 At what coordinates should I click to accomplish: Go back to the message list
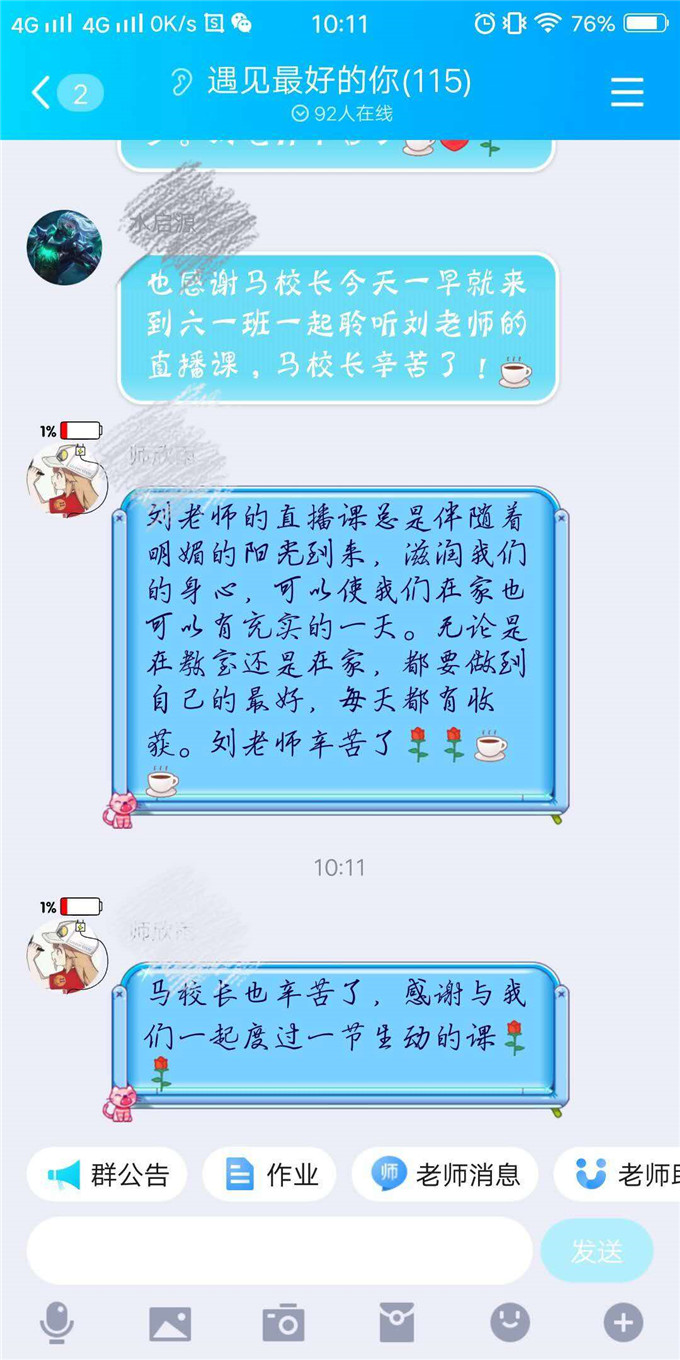(x=42, y=93)
